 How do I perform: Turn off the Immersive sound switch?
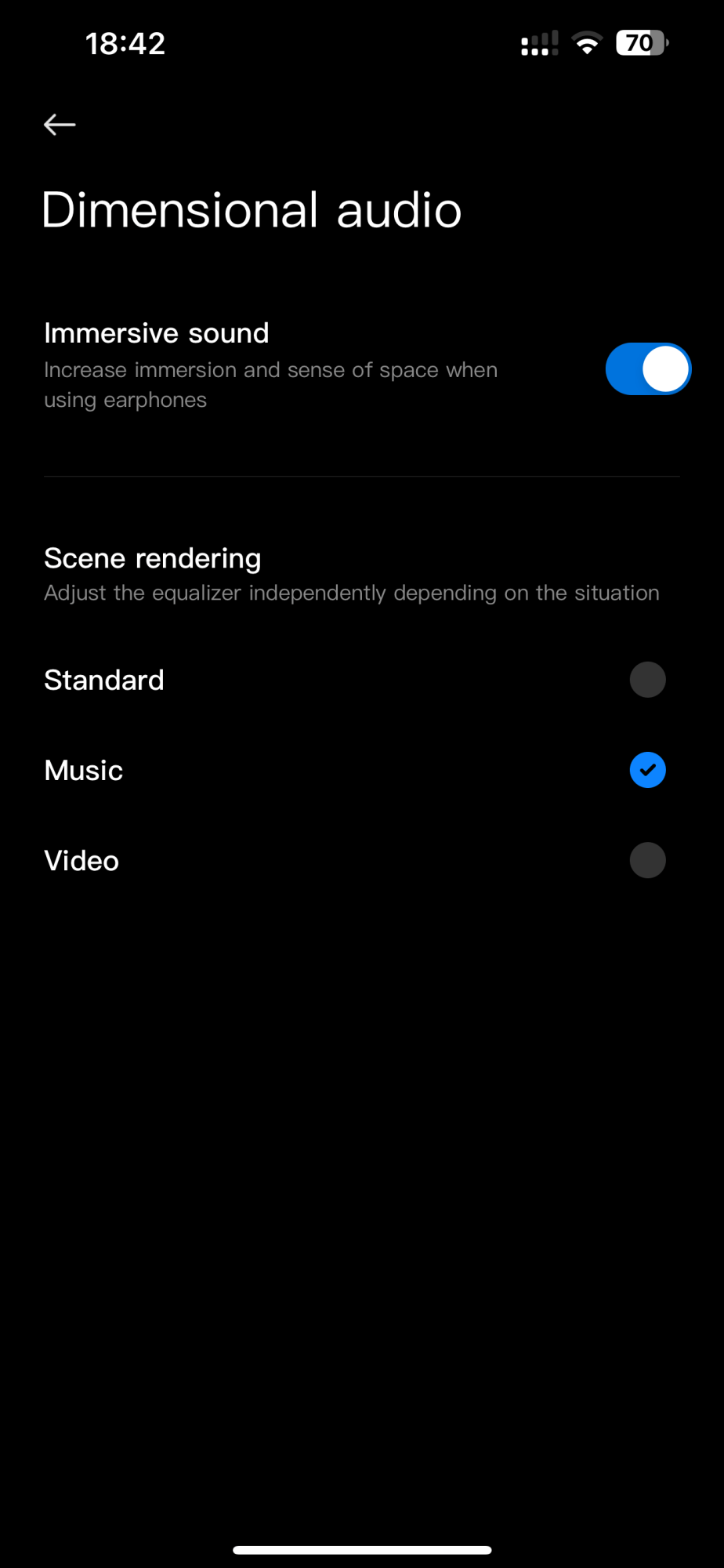click(x=647, y=369)
